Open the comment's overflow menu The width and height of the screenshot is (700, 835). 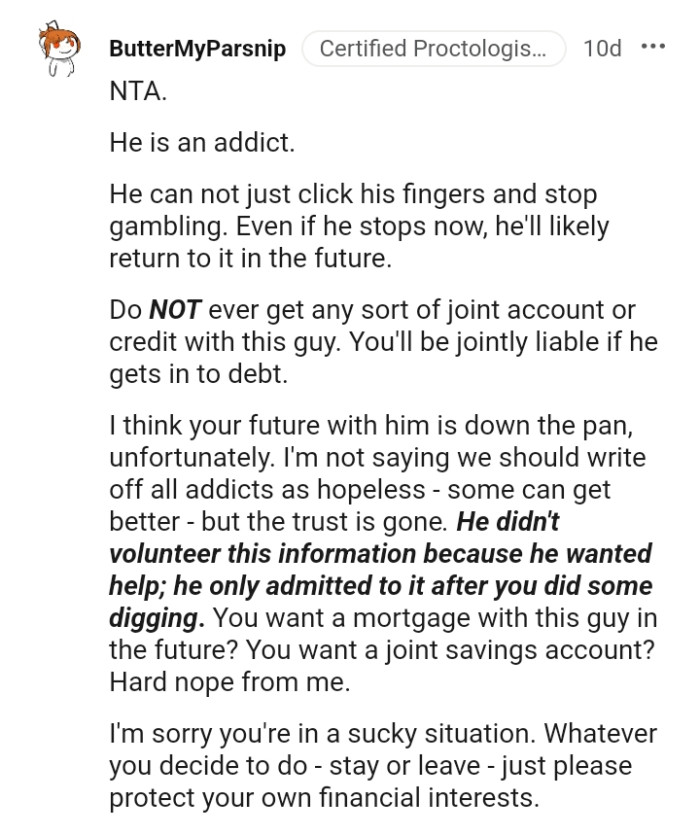(x=652, y=47)
